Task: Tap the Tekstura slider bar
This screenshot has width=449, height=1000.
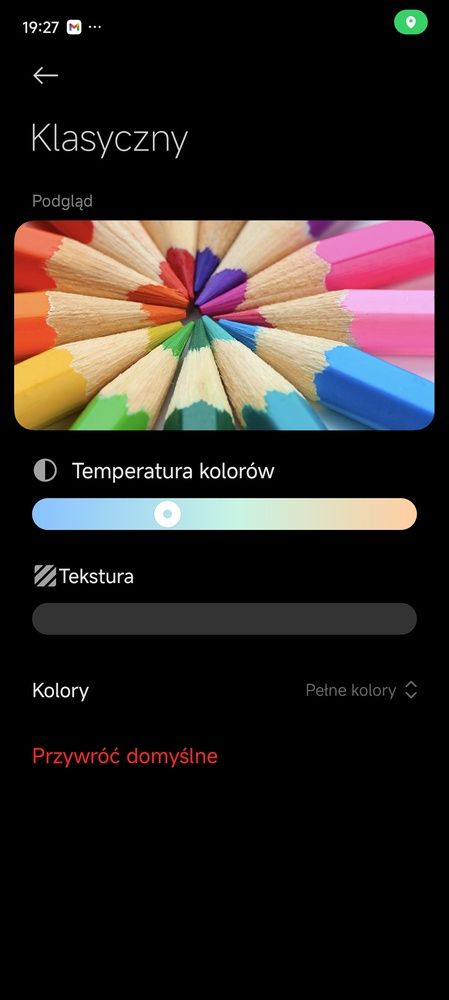Action: pyautogui.click(x=224, y=619)
